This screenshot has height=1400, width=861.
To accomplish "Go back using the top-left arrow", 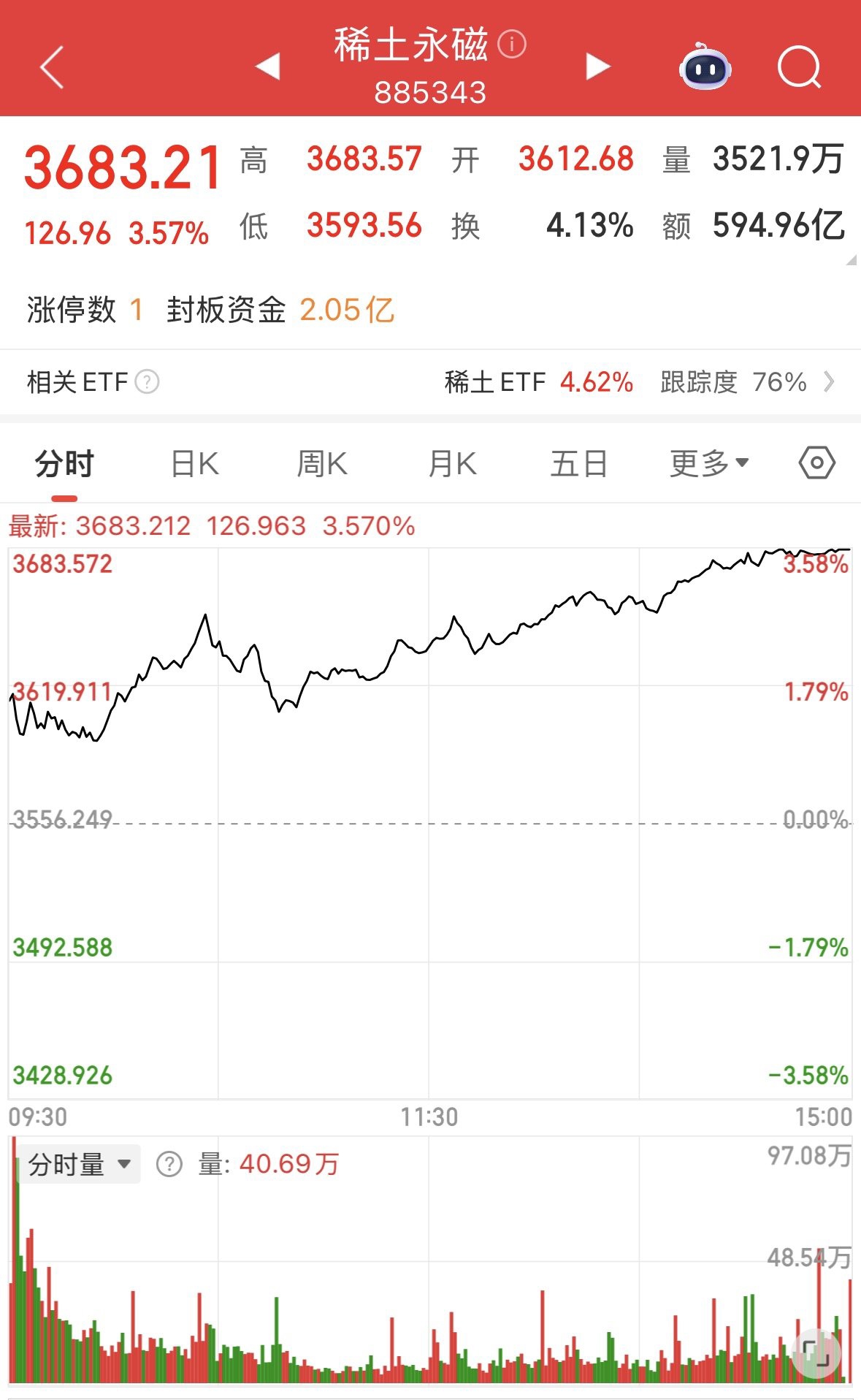I will [52, 67].
